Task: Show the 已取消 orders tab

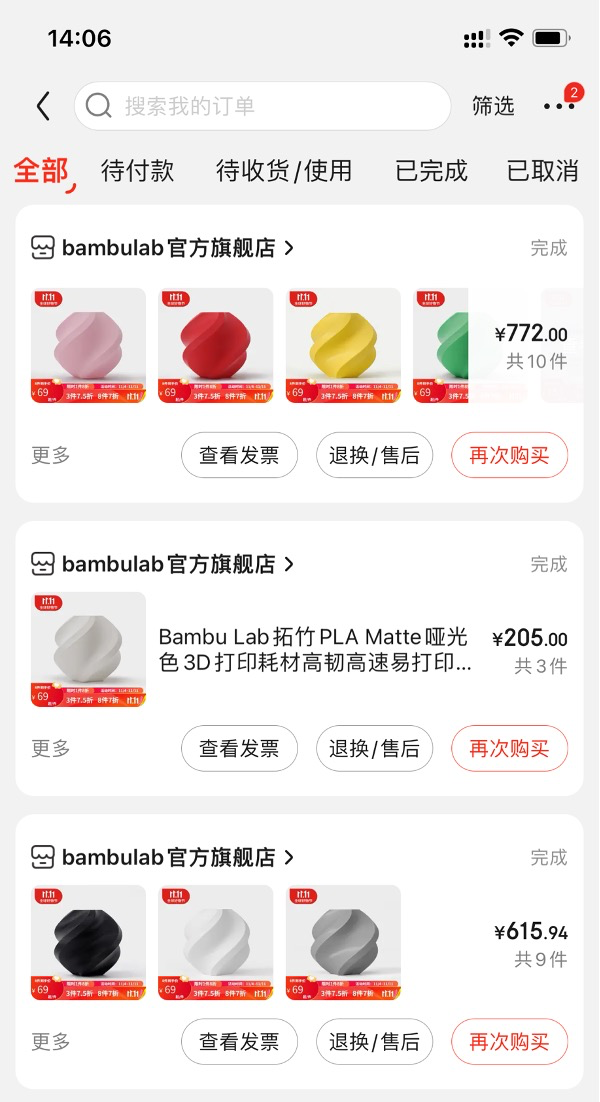Action: (x=542, y=171)
